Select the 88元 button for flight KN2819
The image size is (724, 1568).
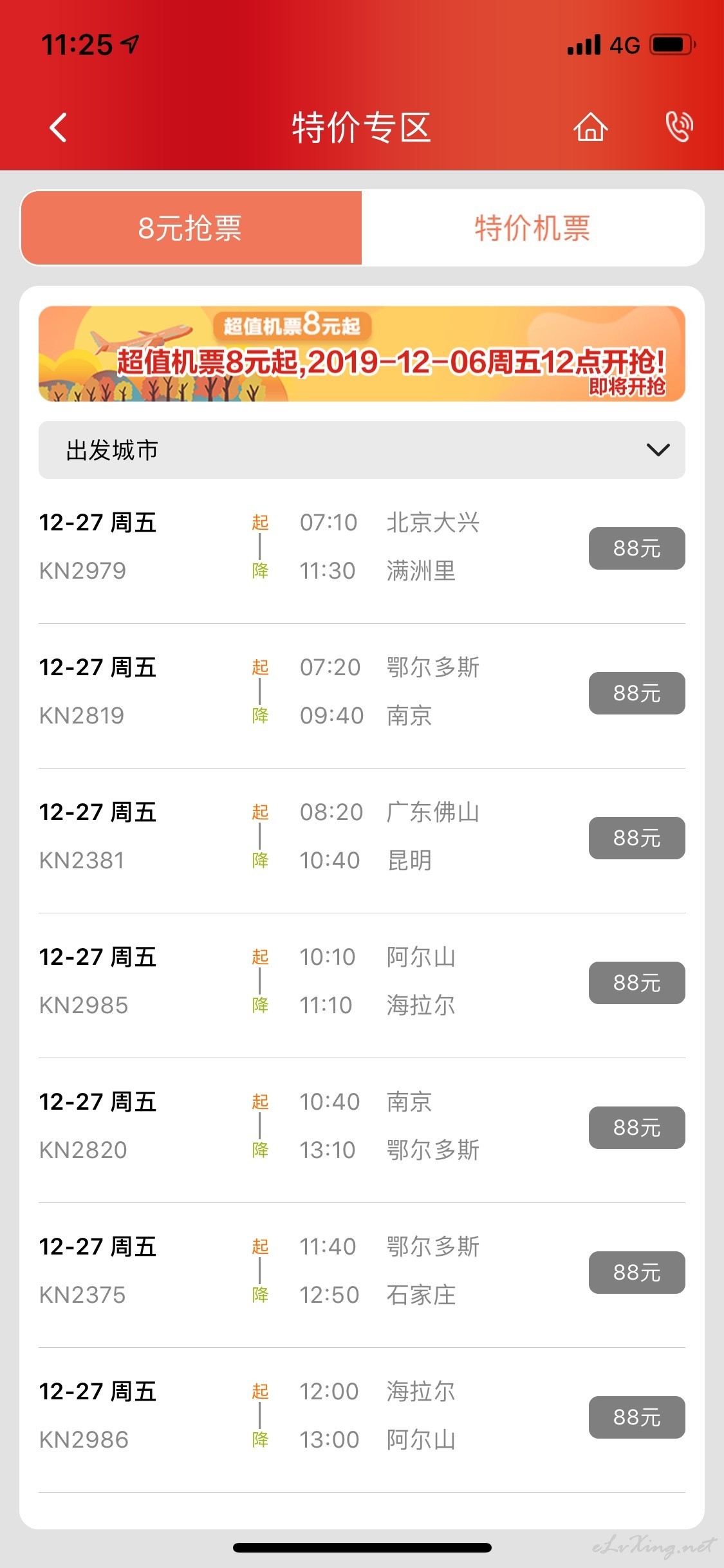pyautogui.click(x=636, y=693)
